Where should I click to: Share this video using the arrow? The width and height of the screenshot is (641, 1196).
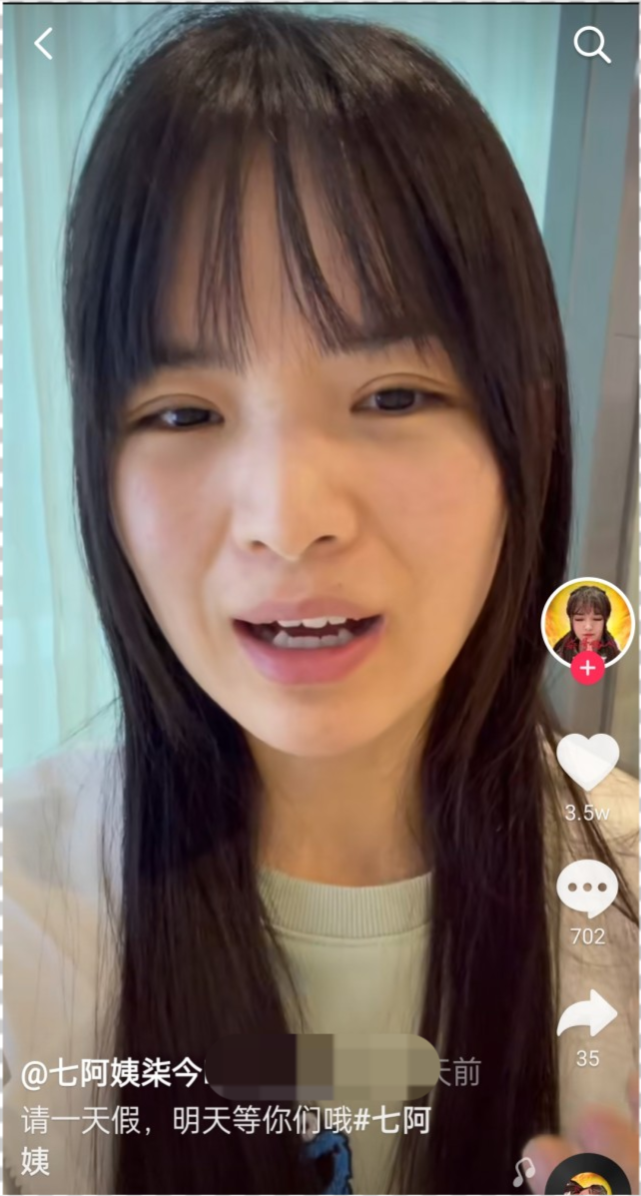(x=587, y=1015)
